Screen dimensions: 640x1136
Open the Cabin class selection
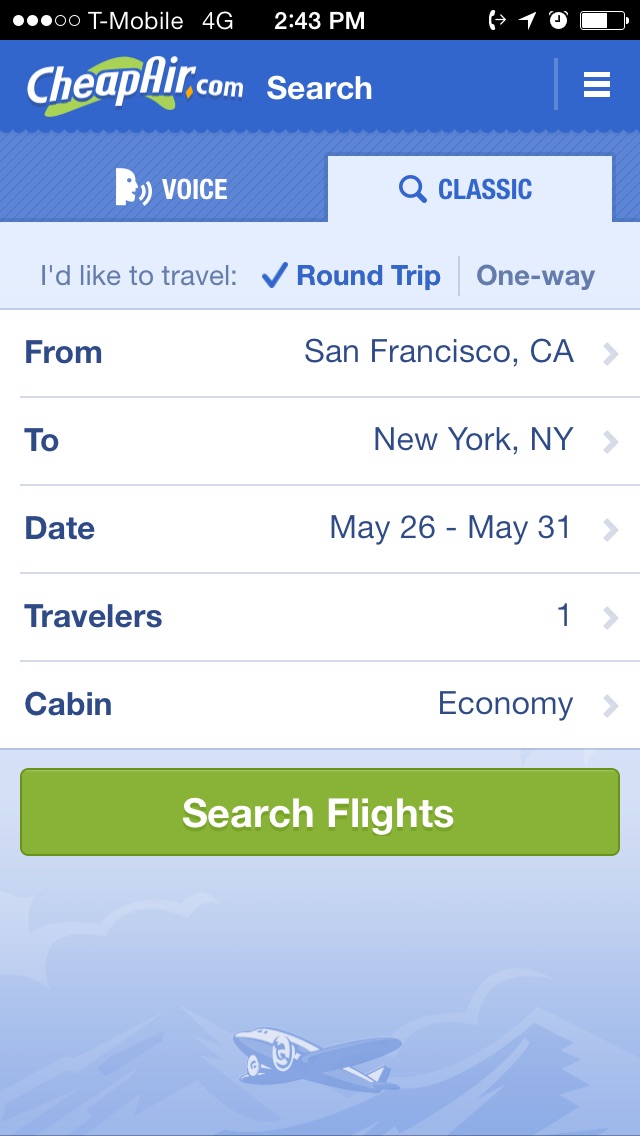[x=320, y=704]
